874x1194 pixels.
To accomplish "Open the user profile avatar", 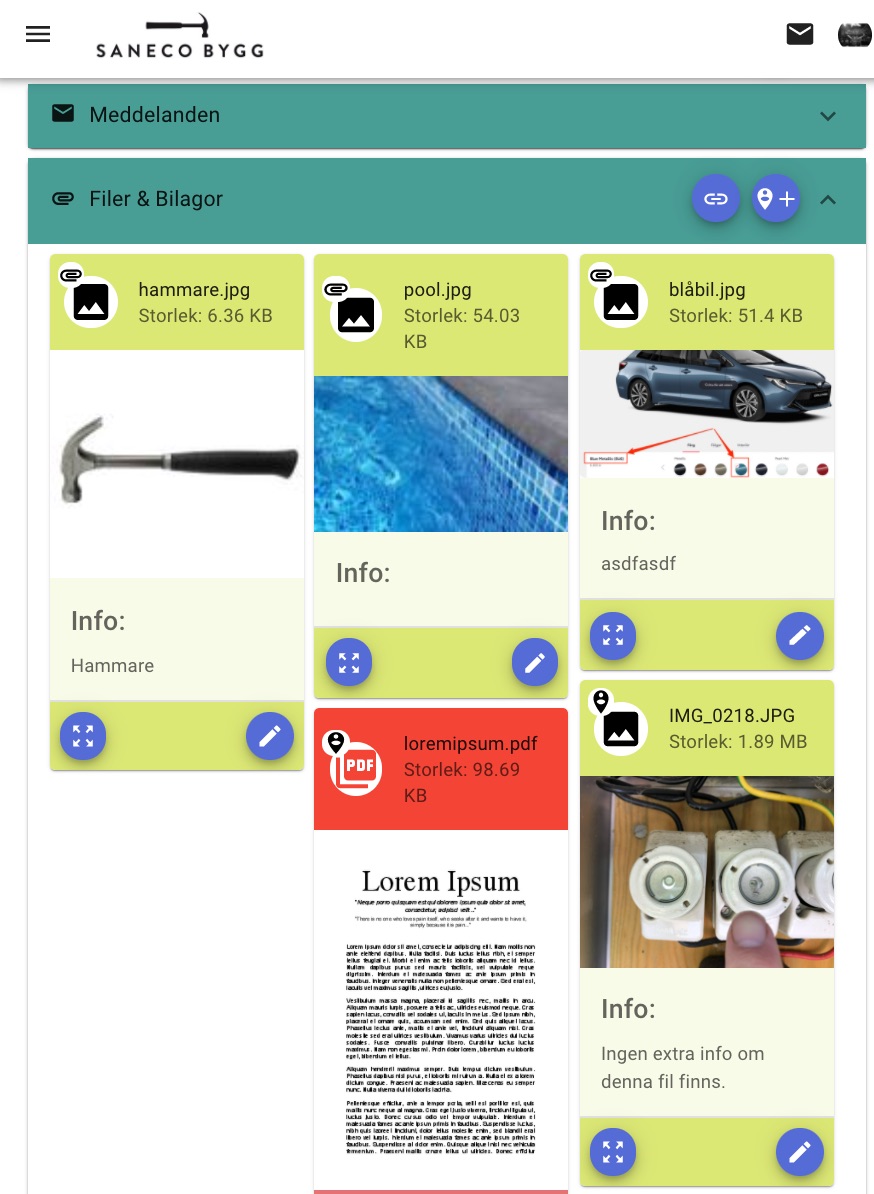I will click(x=854, y=35).
